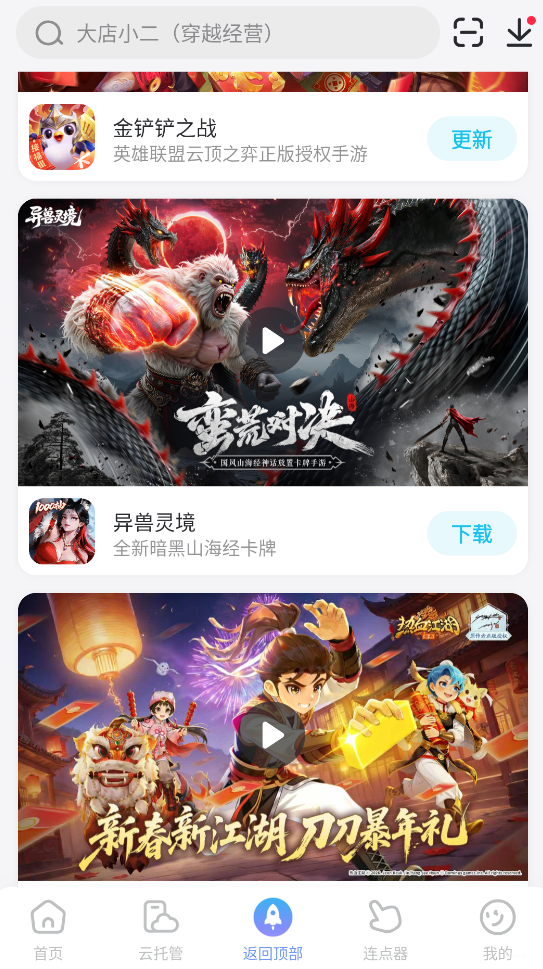Play the 新春新江湖 promo video
543x969 pixels.
[x=272, y=735]
